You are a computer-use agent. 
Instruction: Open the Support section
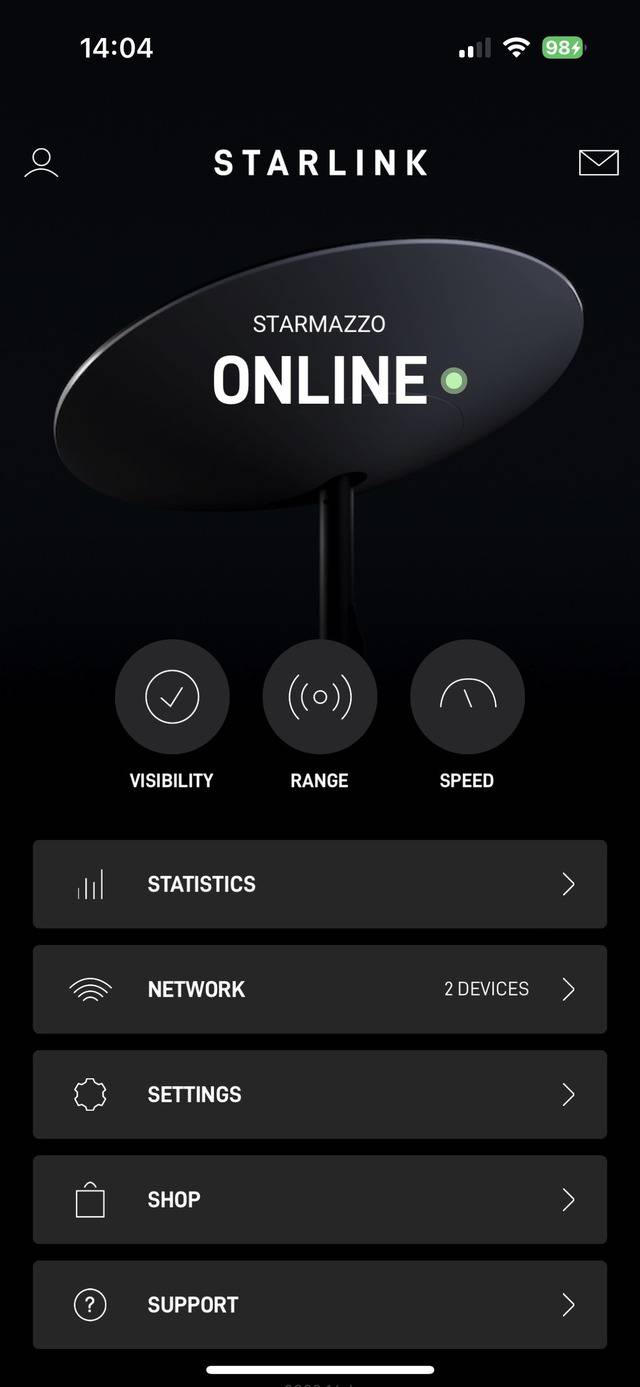tap(320, 1304)
